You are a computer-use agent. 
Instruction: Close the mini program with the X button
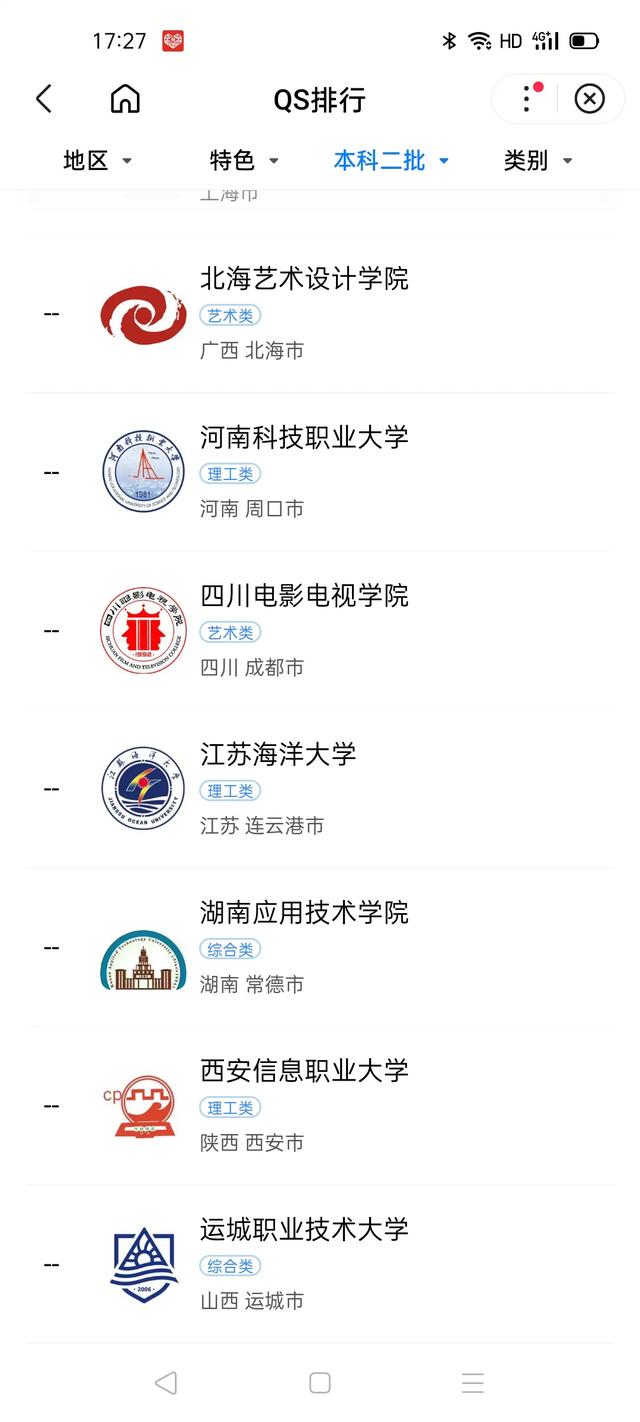590,98
